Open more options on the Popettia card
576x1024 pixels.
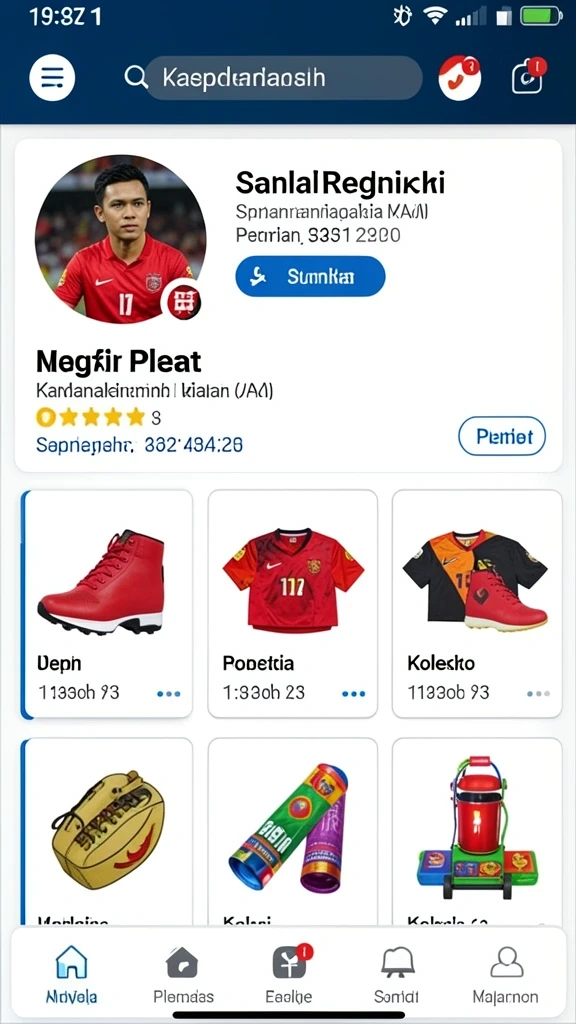click(x=354, y=694)
